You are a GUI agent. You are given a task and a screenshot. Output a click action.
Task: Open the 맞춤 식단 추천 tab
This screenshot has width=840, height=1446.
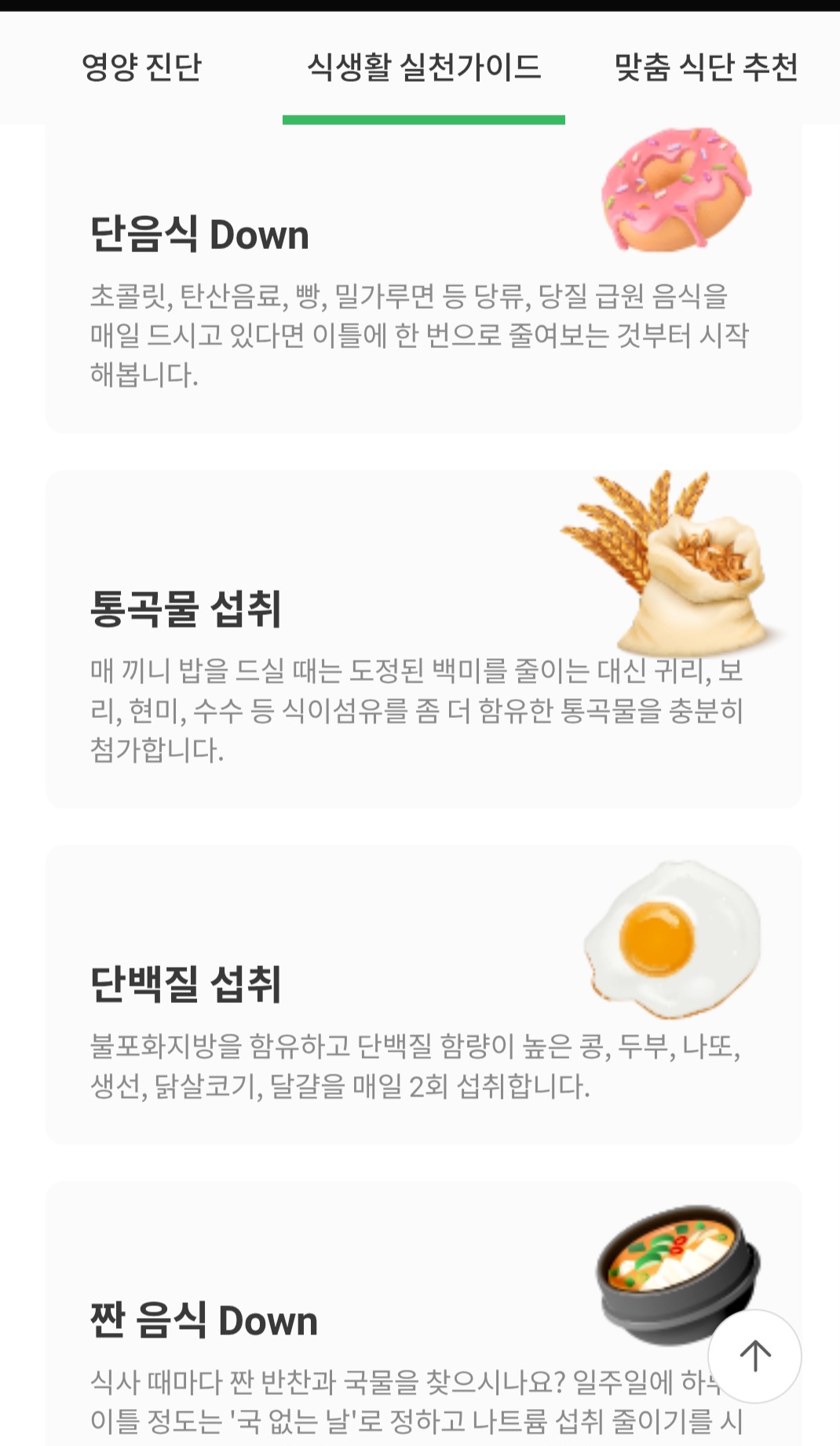point(706,68)
